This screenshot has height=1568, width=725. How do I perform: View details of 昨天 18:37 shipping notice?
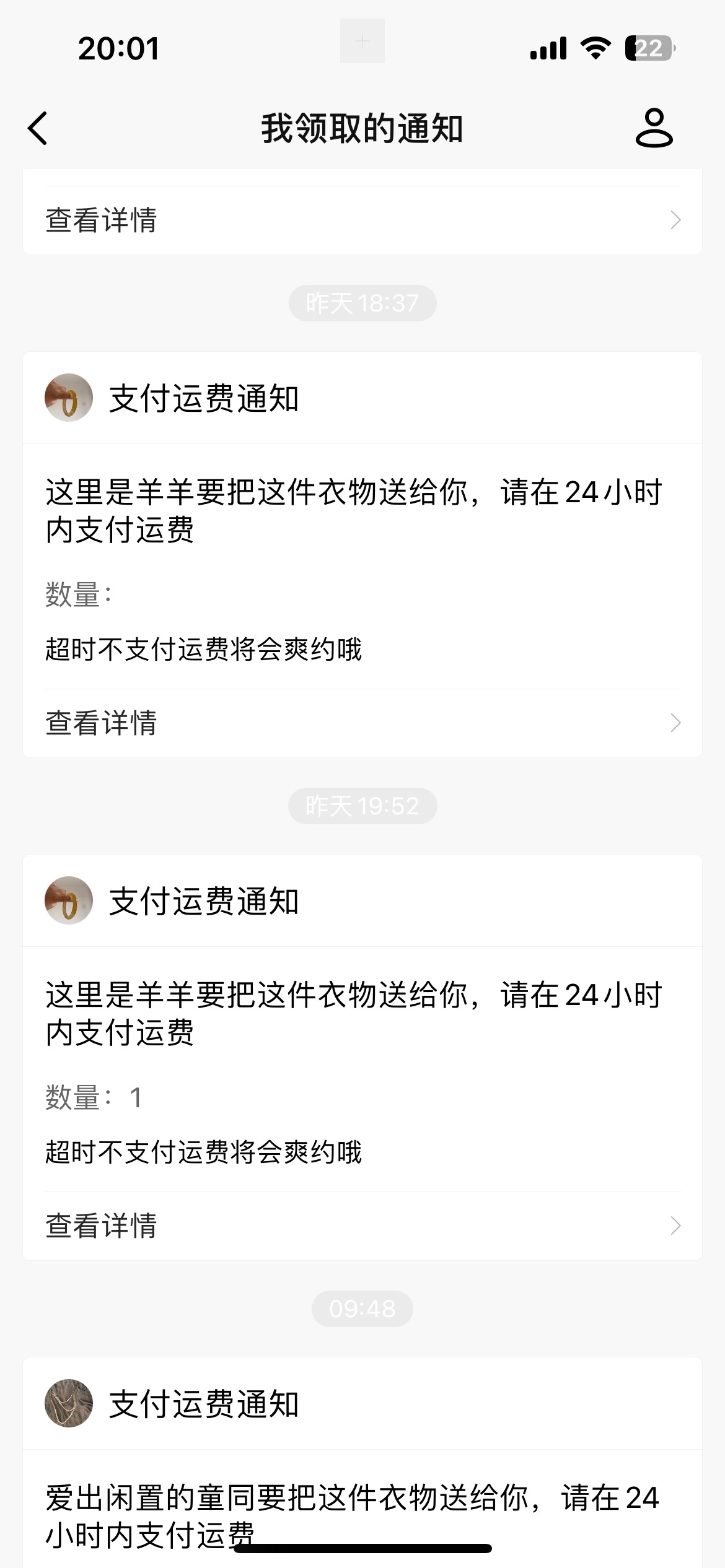(362, 723)
